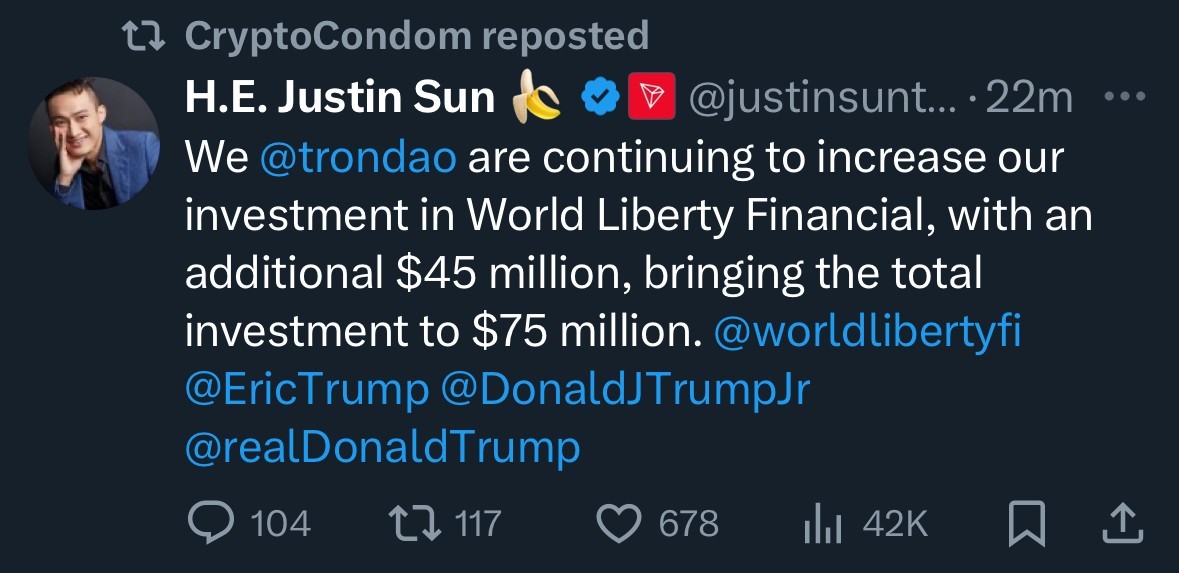Viewport: 1179px width, 573px height.
Task: Open the @EricTrump mention
Action: (306, 389)
